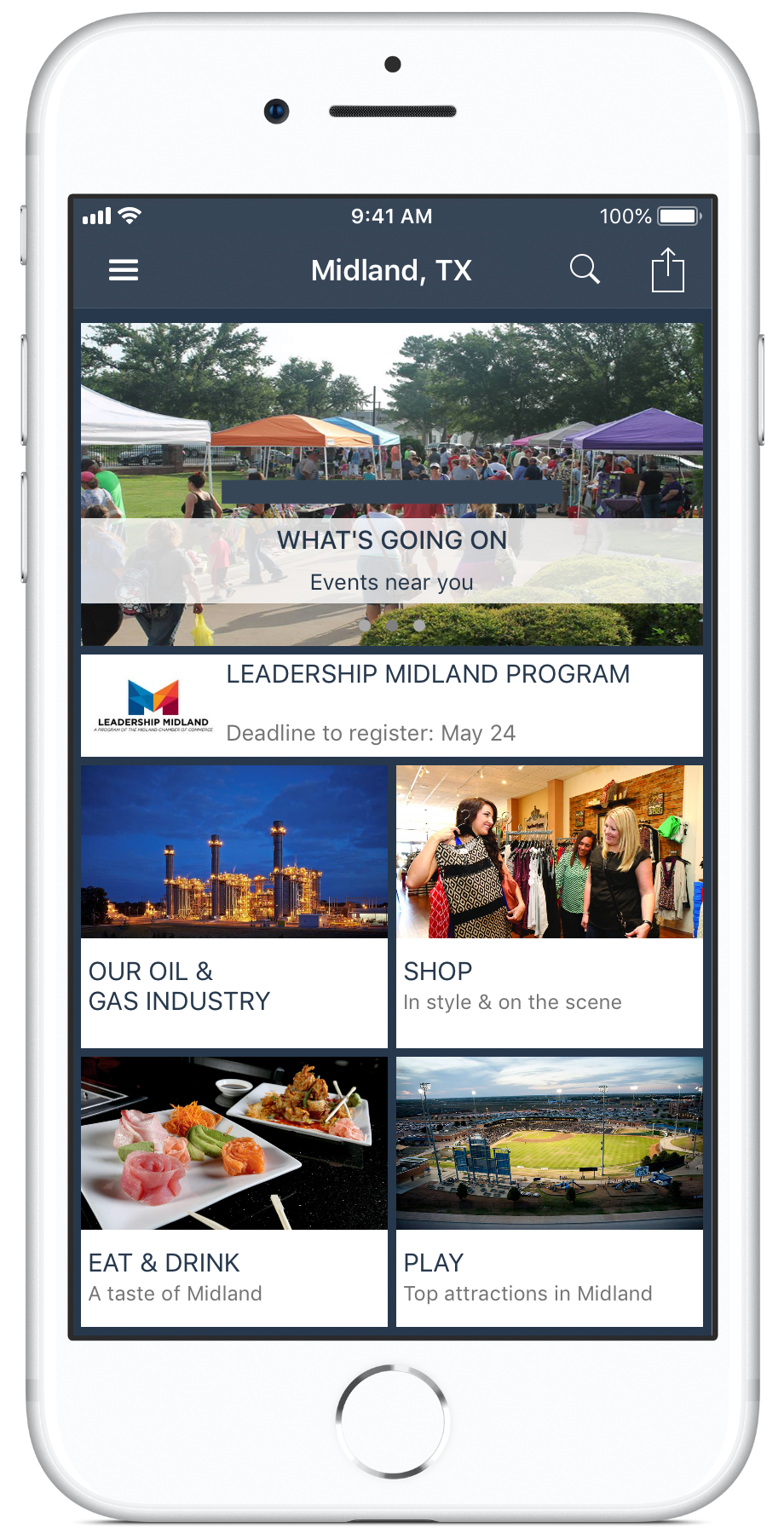Share Midland, TX page
This screenshot has width=784, height=1534.
tap(667, 270)
